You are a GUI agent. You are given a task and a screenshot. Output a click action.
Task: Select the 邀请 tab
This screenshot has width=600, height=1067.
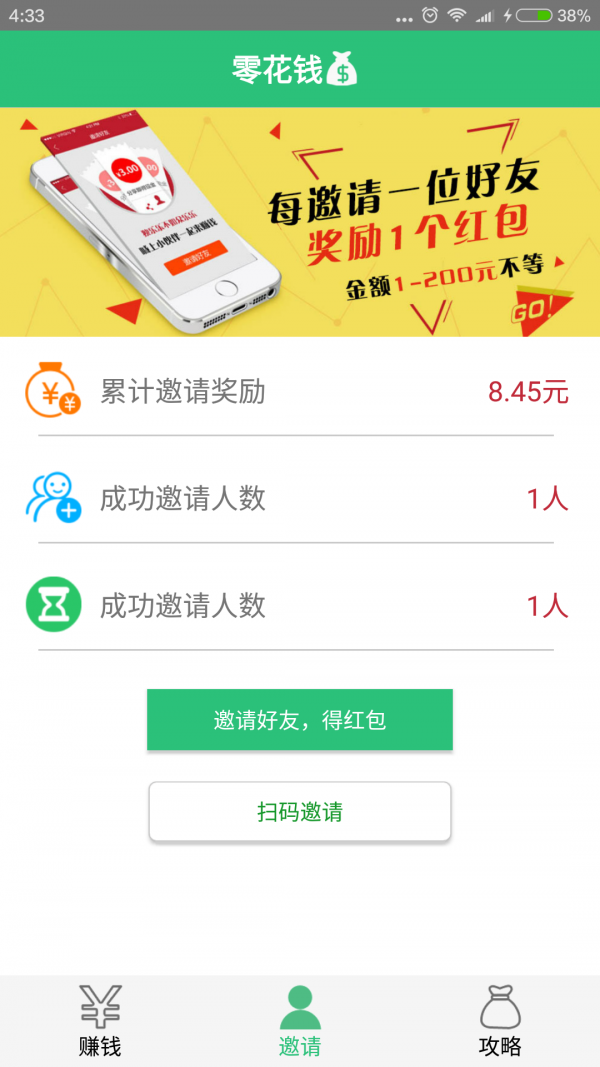(300, 1022)
